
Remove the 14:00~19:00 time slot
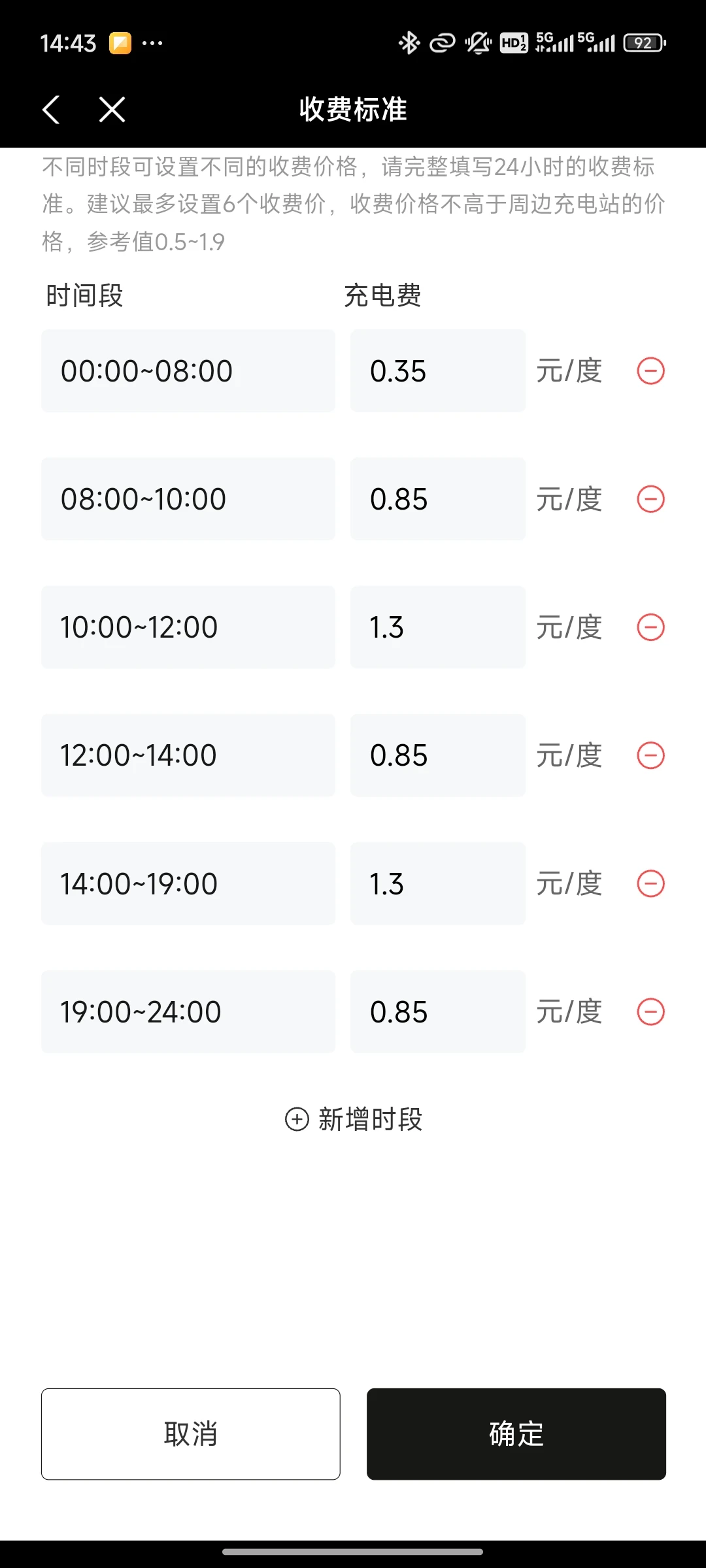tap(650, 883)
